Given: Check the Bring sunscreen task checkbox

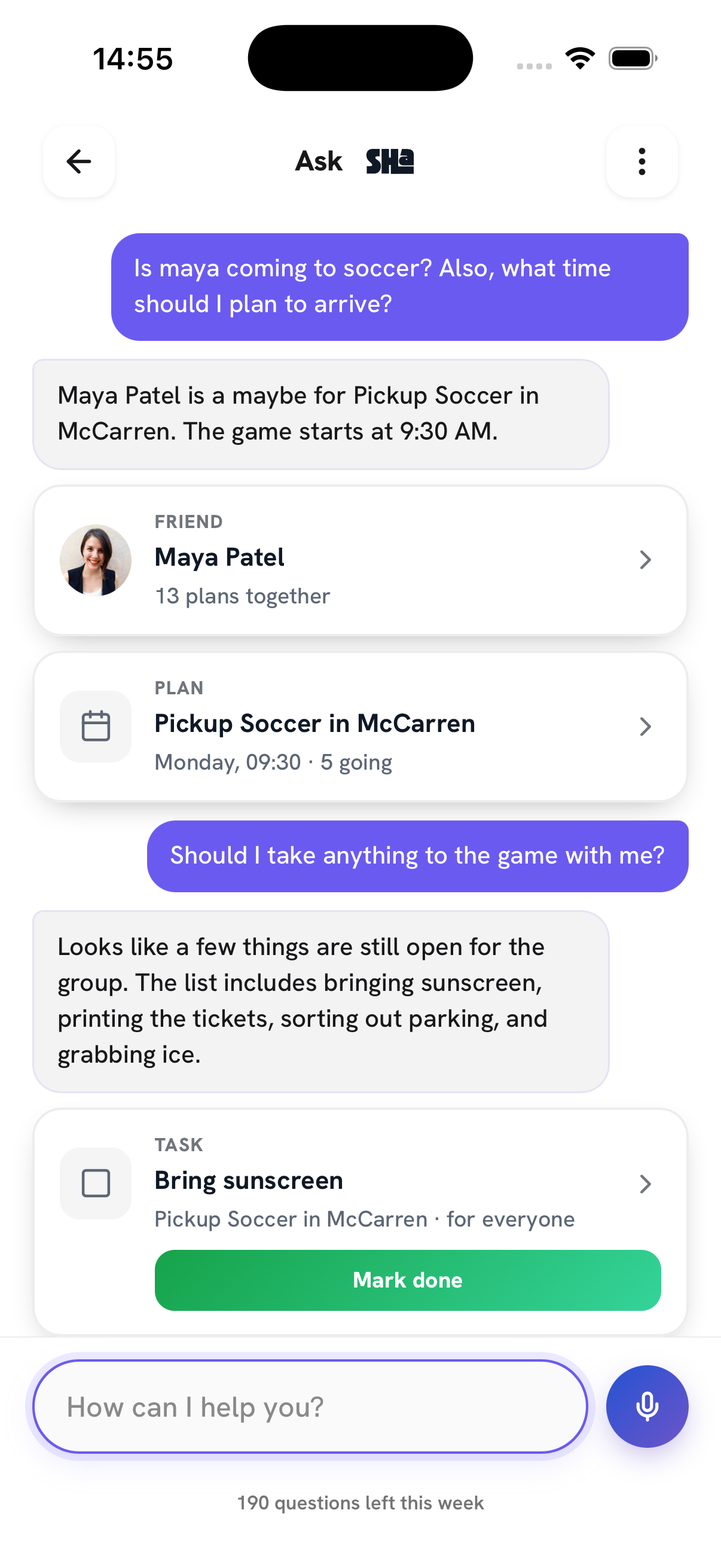Looking at the screenshot, I should pos(96,1183).
